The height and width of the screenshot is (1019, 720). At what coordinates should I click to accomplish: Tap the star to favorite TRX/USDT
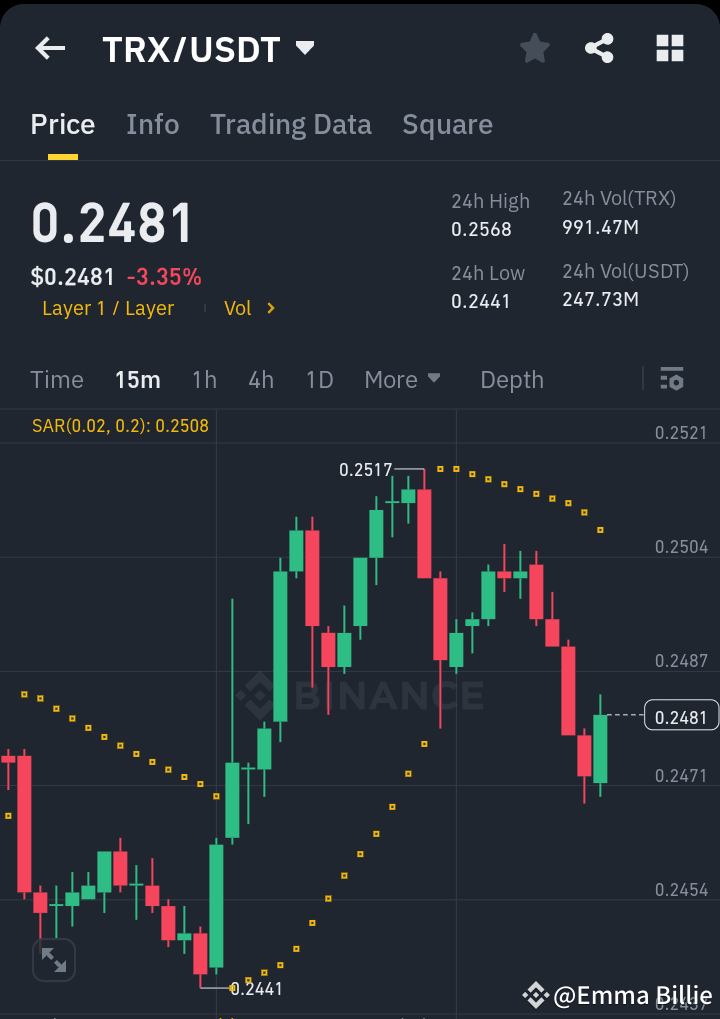(534, 47)
